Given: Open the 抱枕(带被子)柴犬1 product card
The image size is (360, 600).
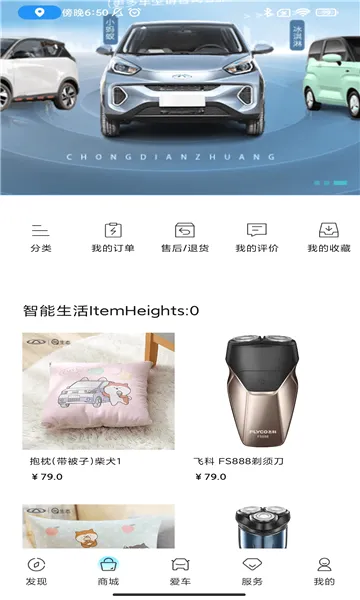Looking at the screenshot, I should click(98, 407).
